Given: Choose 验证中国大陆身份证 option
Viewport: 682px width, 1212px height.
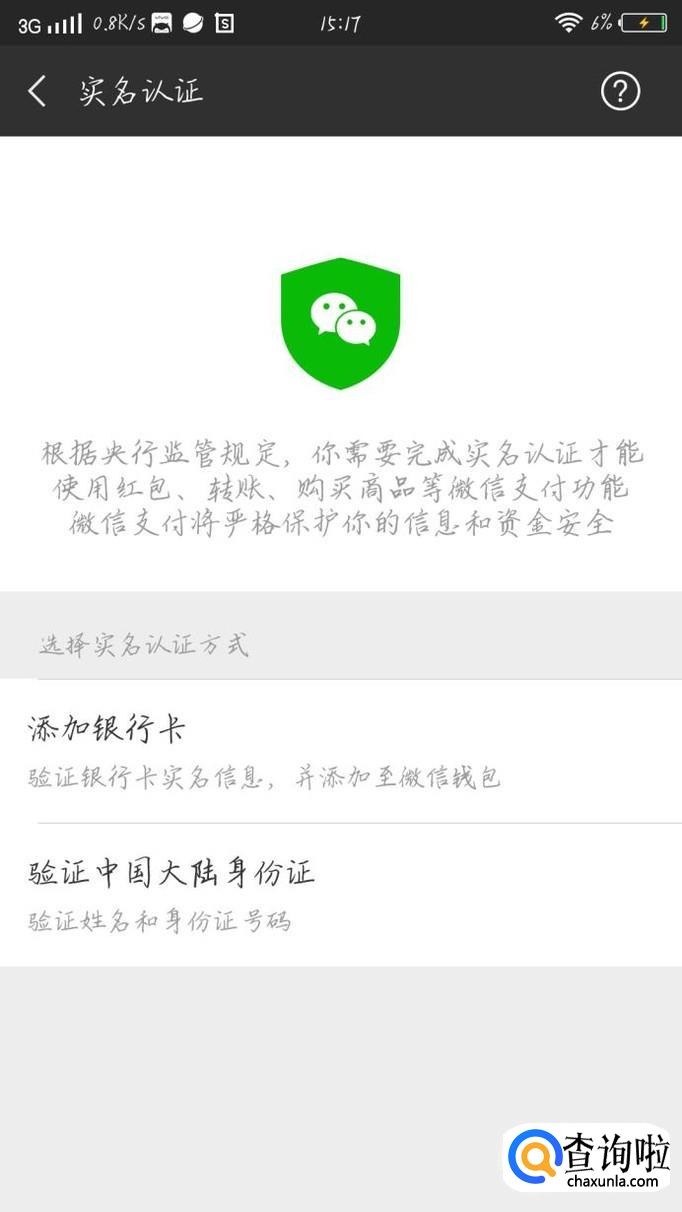Looking at the screenshot, I should pyautogui.click(x=340, y=894).
